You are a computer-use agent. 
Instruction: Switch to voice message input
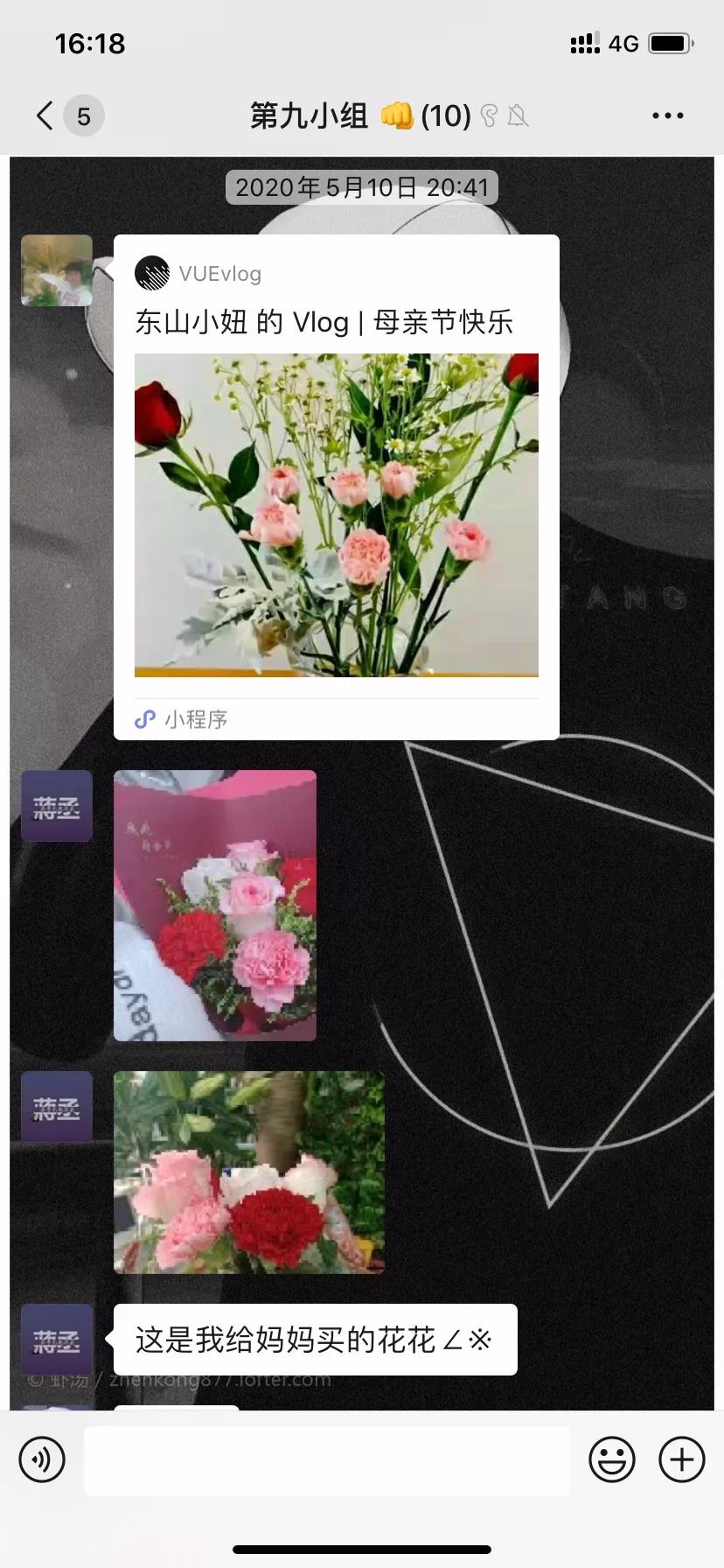[x=42, y=1459]
